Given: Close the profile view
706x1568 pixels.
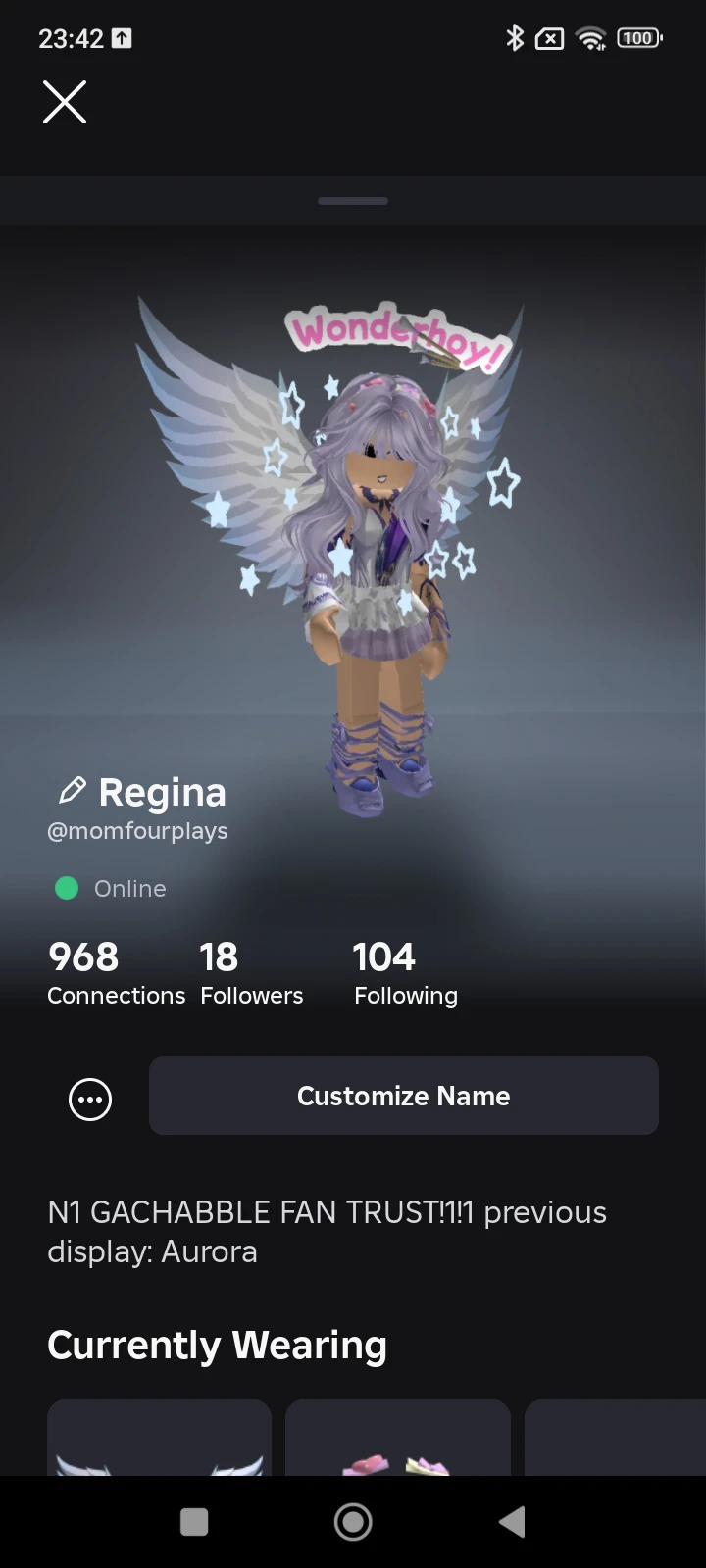Looking at the screenshot, I should click(65, 102).
